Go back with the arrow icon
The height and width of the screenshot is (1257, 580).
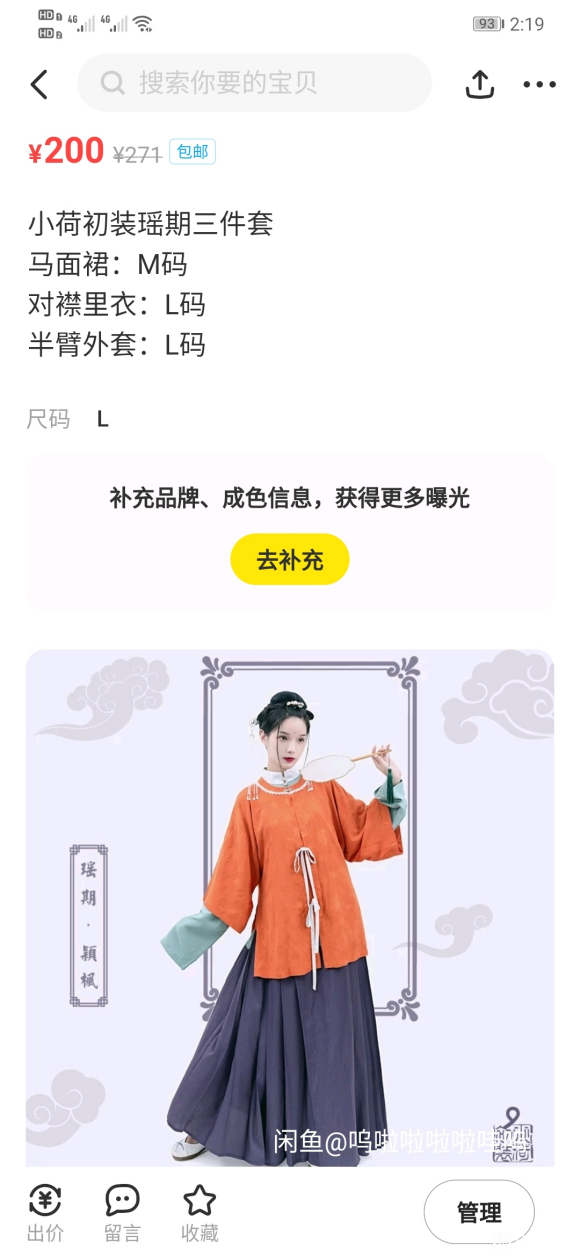(39, 84)
